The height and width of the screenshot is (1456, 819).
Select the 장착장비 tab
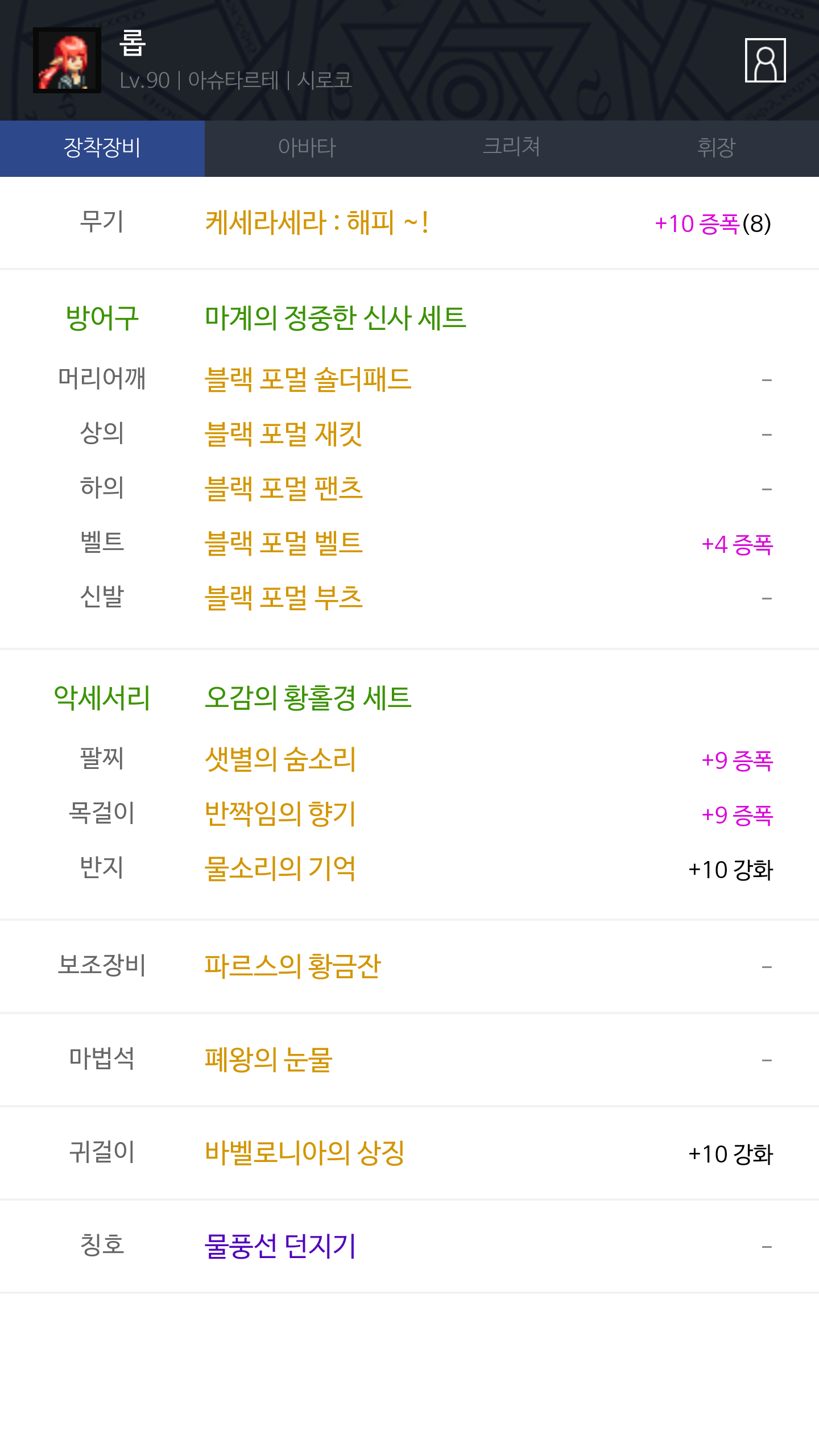pos(102,148)
